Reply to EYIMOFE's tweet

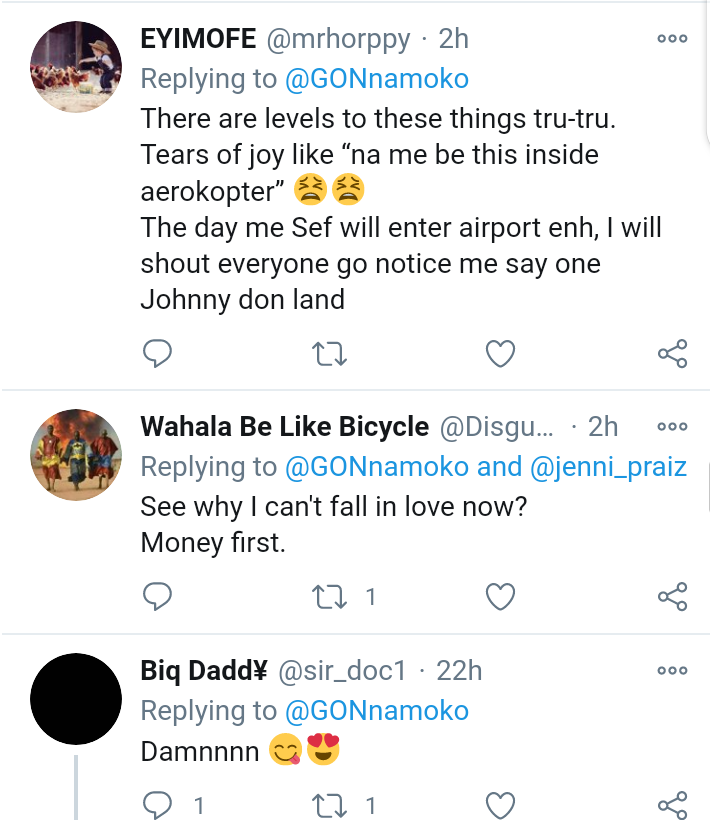(158, 353)
